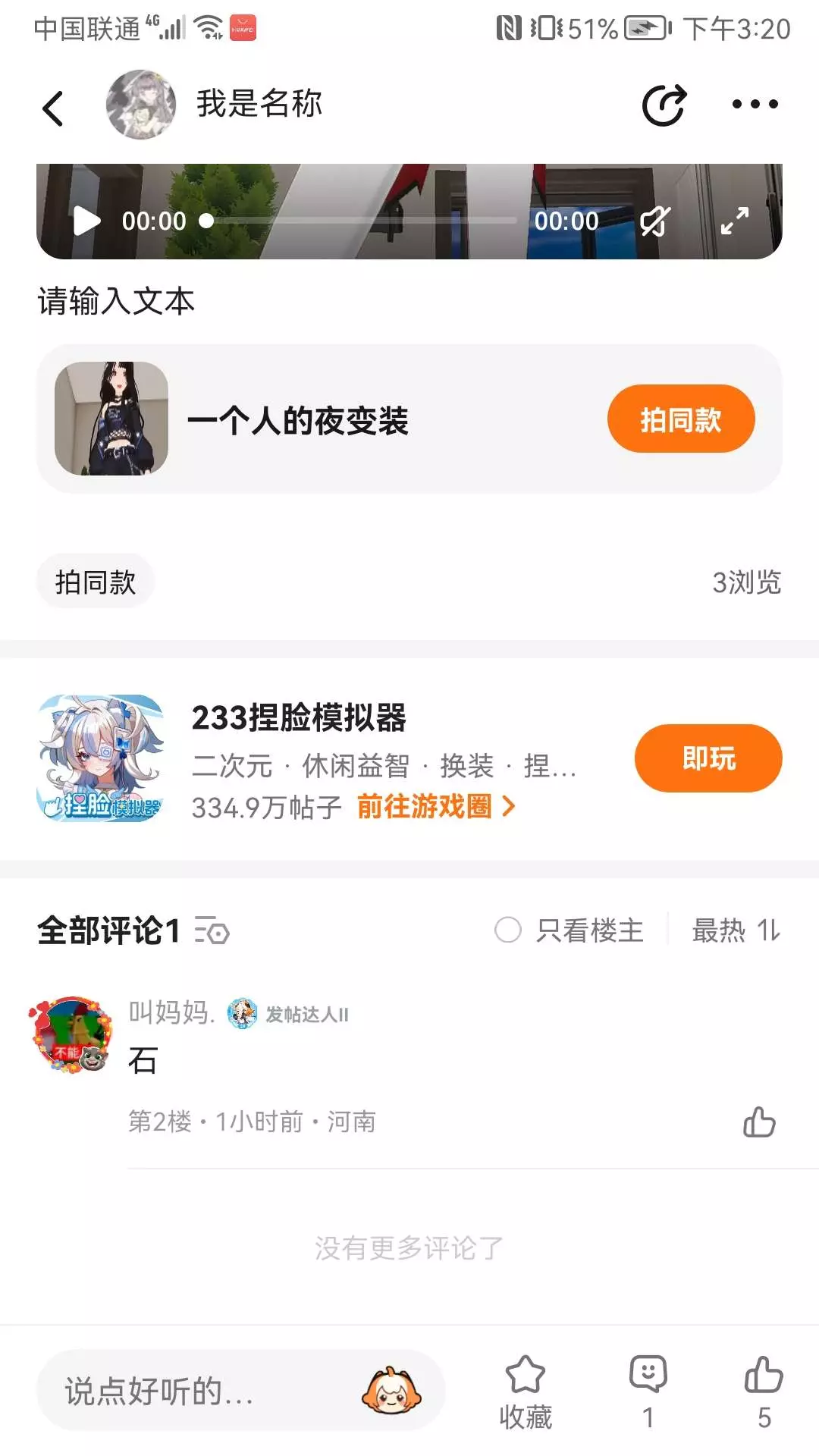Change comment sorting from 最热
The height and width of the screenshot is (1456, 819).
tap(736, 930)
